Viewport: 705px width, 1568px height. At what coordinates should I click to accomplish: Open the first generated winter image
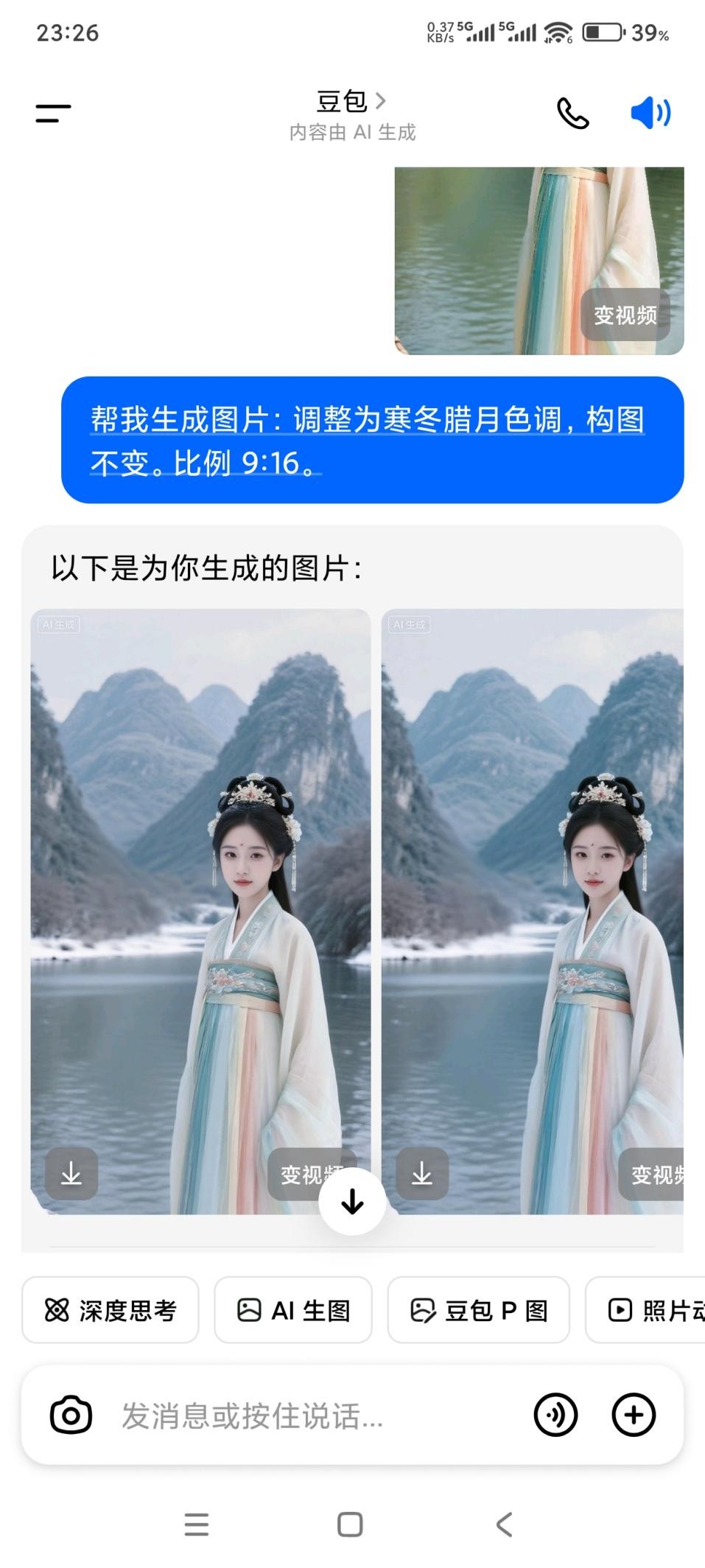[200, 884]
